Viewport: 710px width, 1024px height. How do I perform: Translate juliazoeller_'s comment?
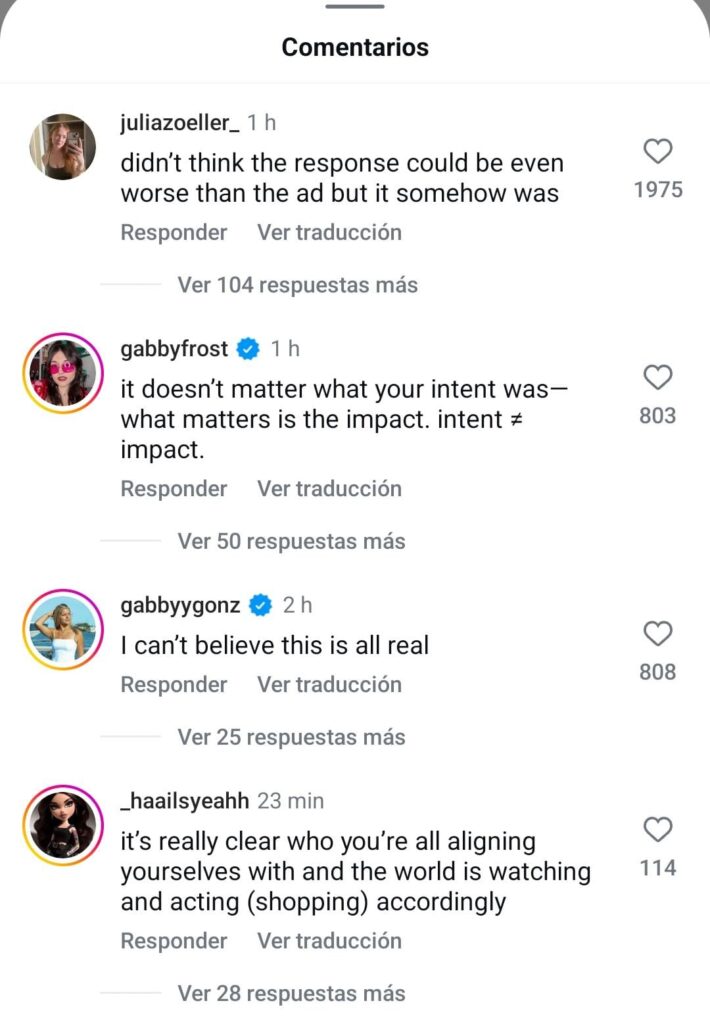[329, 232]
